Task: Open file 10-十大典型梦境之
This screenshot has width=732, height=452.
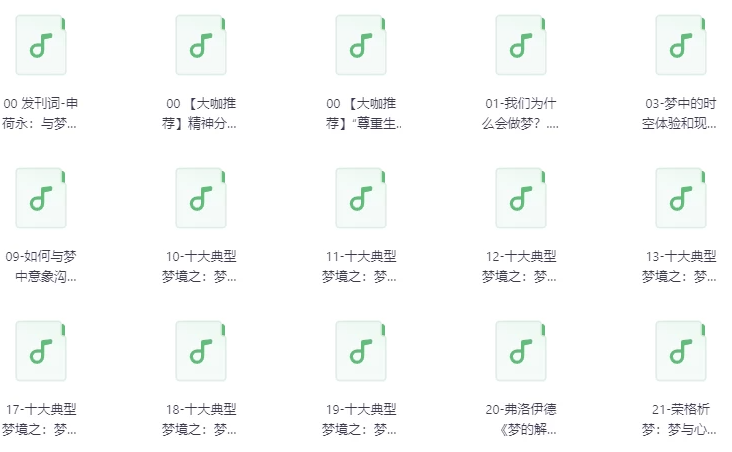Action: coord(200,199)
